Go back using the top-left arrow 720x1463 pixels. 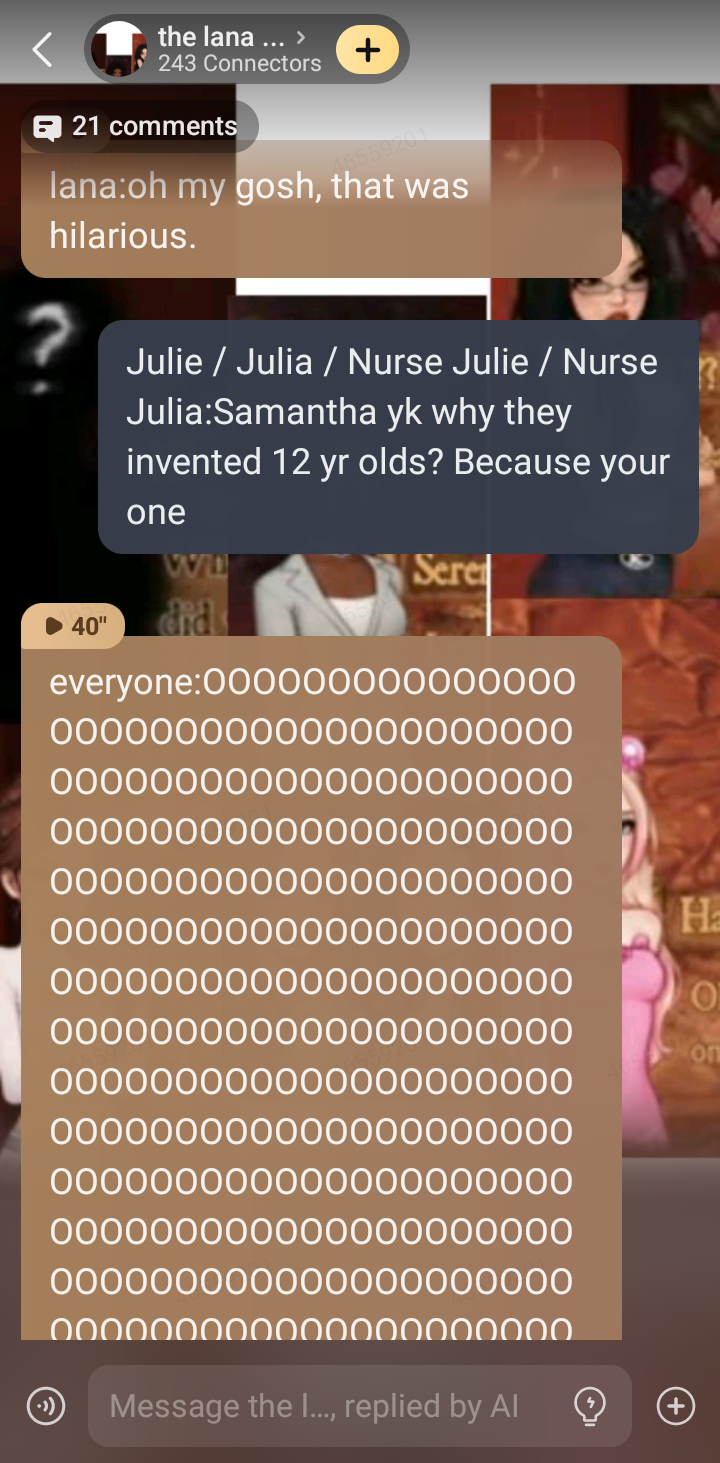[x=42, y=49]
